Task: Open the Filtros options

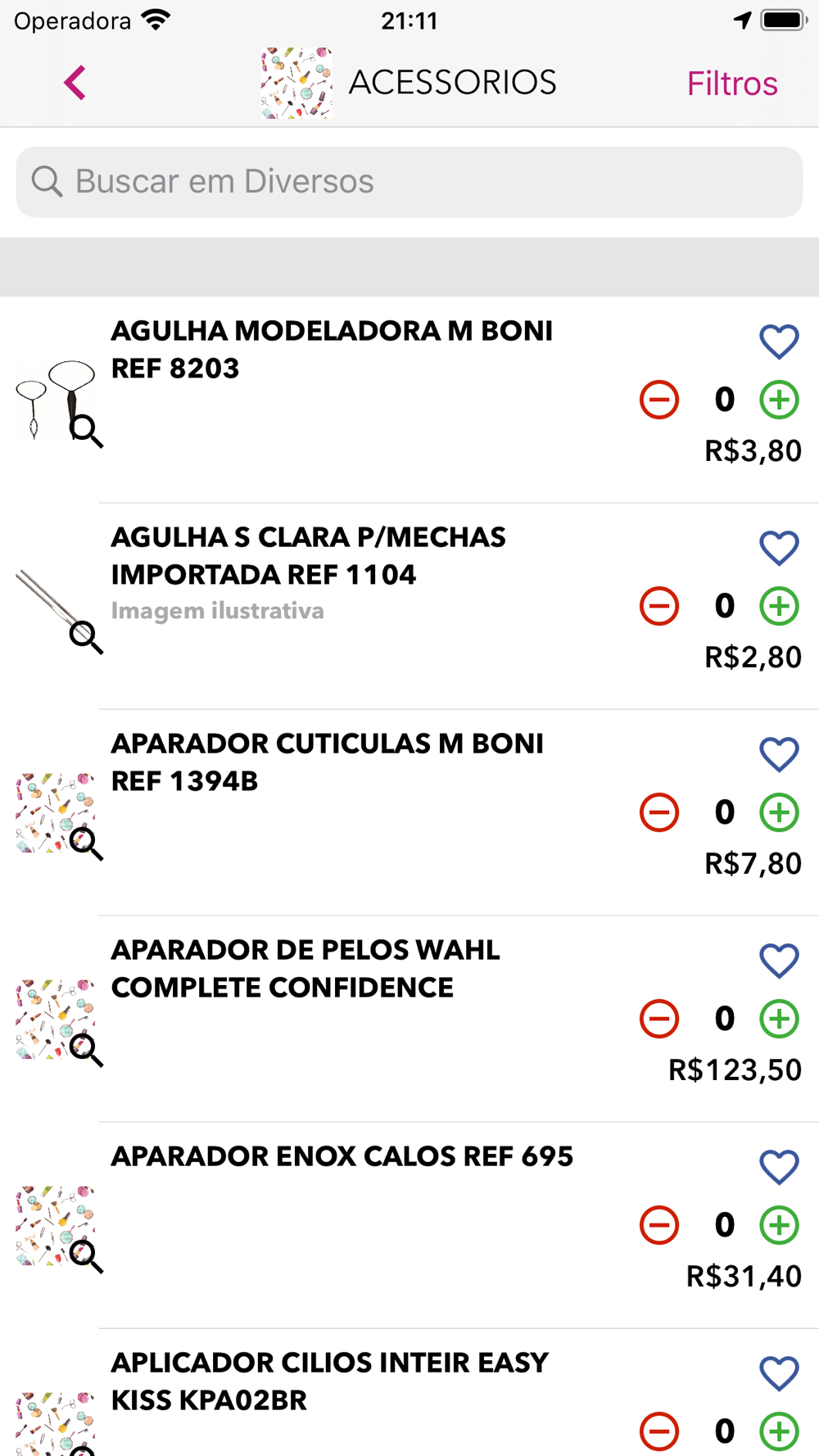Action: pos(731,84)
